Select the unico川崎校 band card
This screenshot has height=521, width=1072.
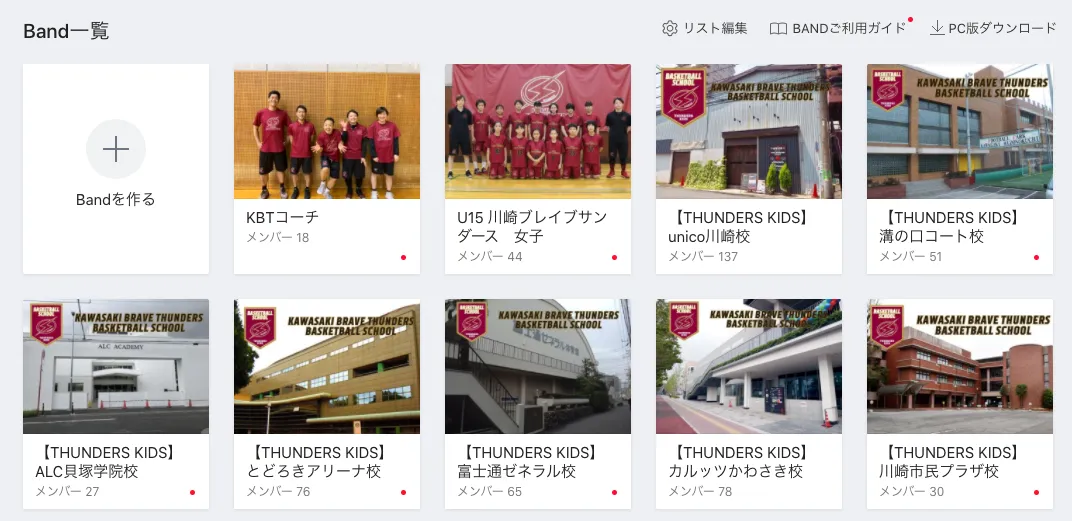pos(749,168)
